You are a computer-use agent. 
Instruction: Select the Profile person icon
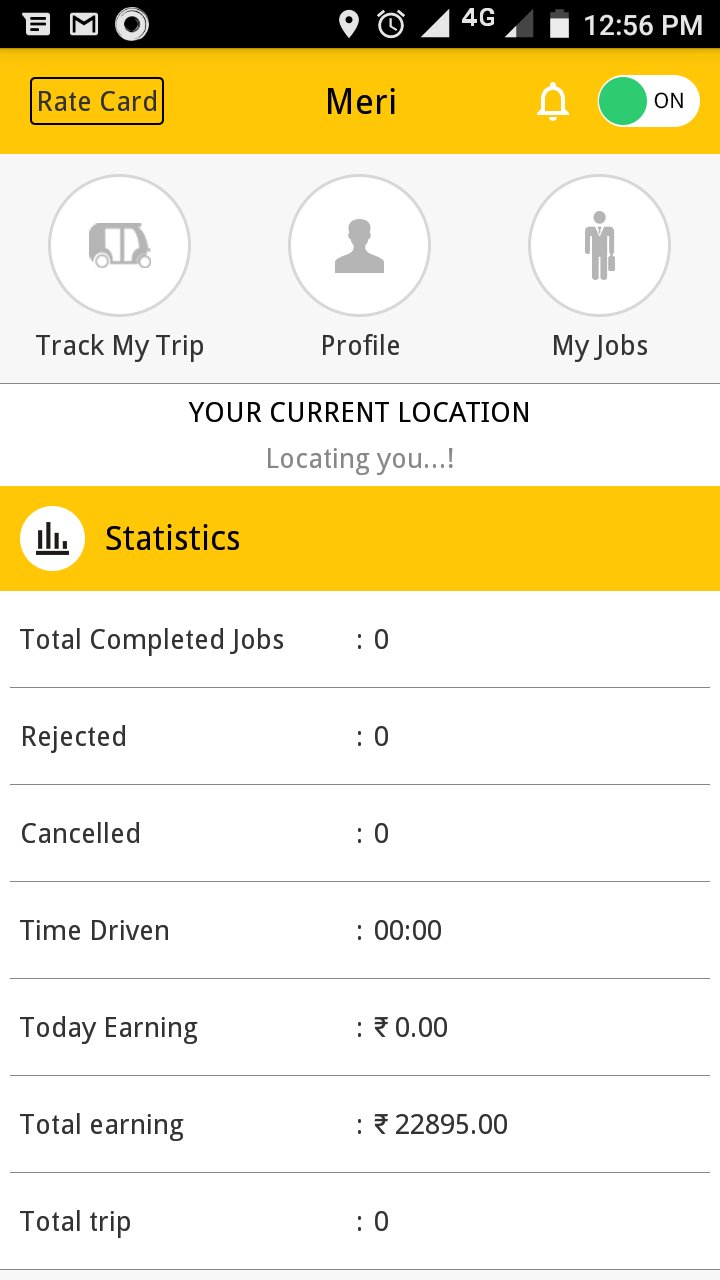(x=359, y=245)
